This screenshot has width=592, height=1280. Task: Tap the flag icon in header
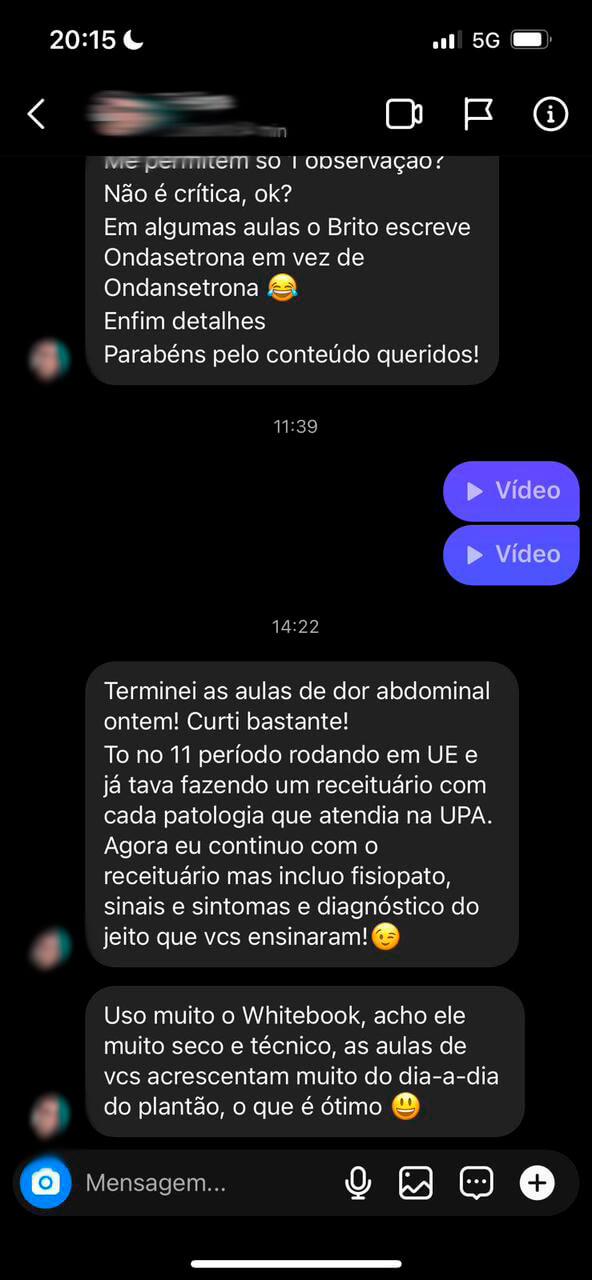478,114
